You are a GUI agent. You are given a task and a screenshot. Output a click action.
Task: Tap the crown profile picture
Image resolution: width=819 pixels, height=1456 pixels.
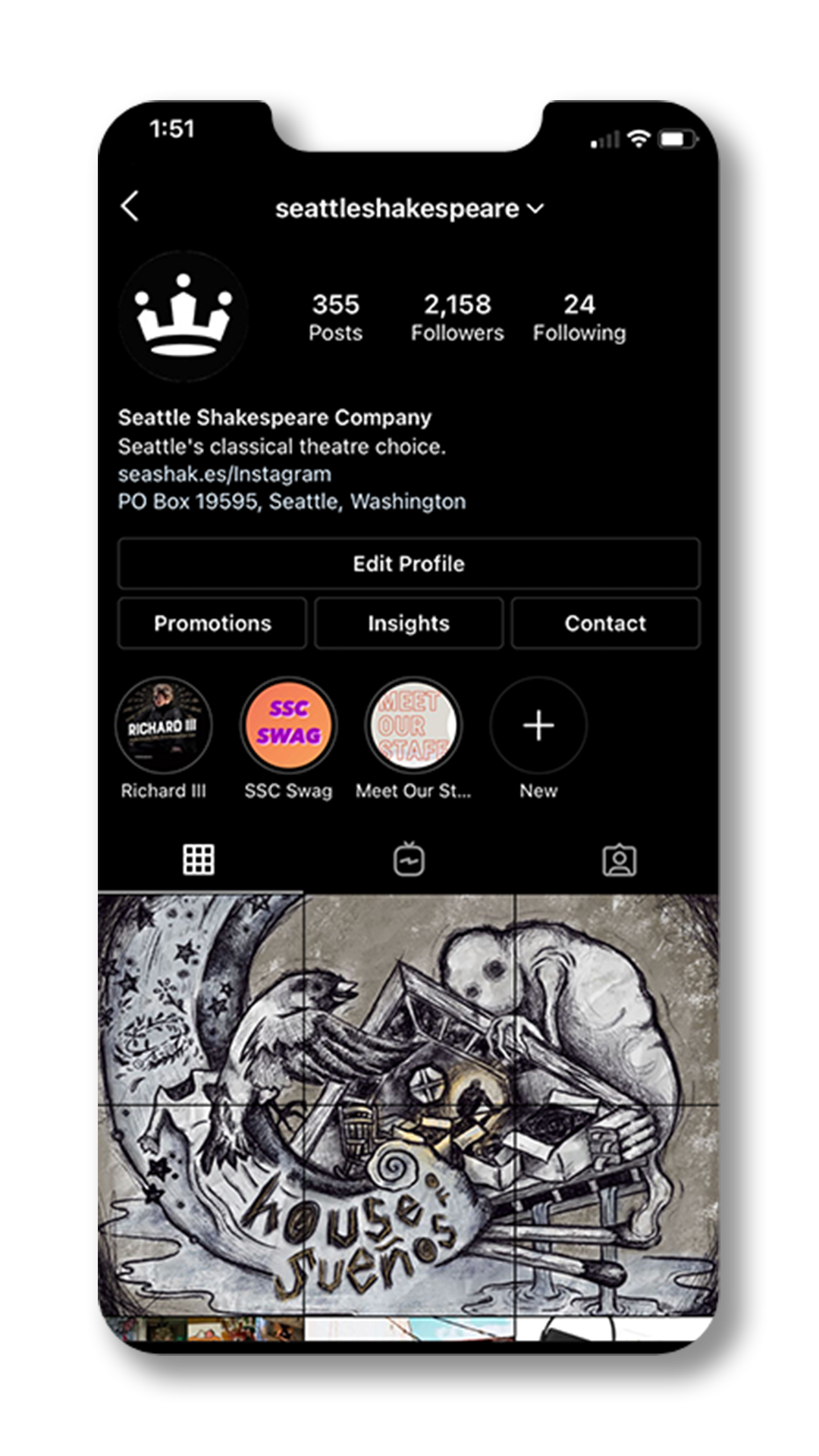[x=184, y=316]
